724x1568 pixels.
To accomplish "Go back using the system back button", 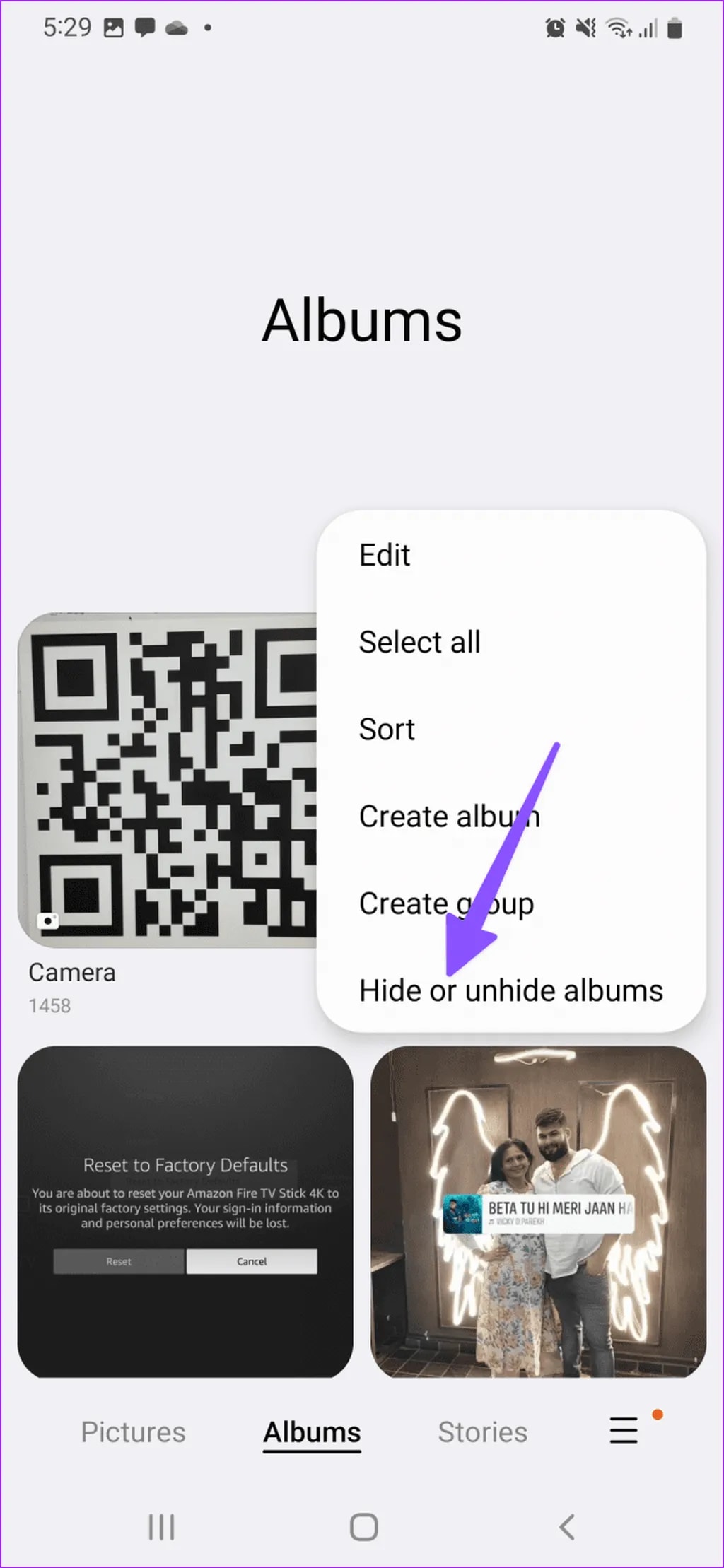I will click(566, 1527).
